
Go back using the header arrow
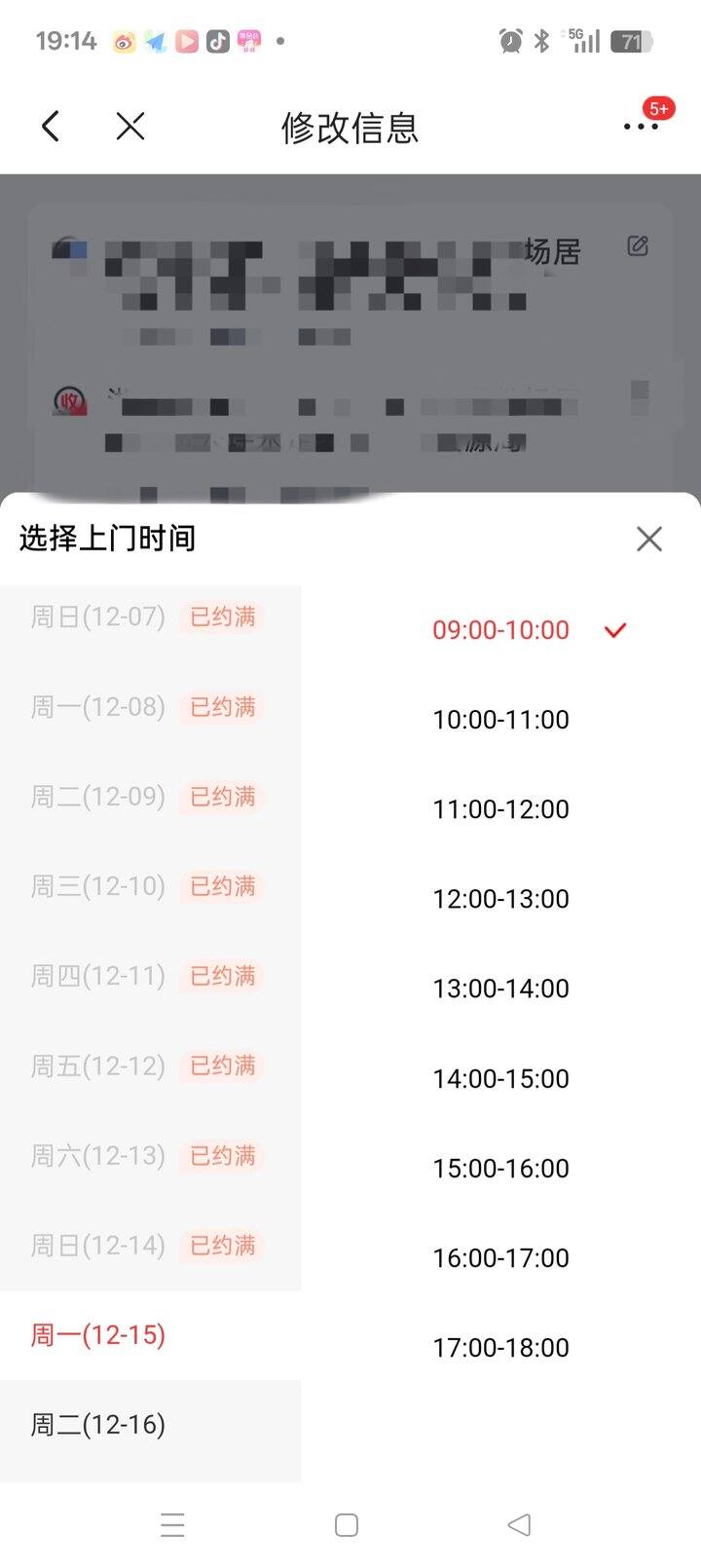point(51,127)
